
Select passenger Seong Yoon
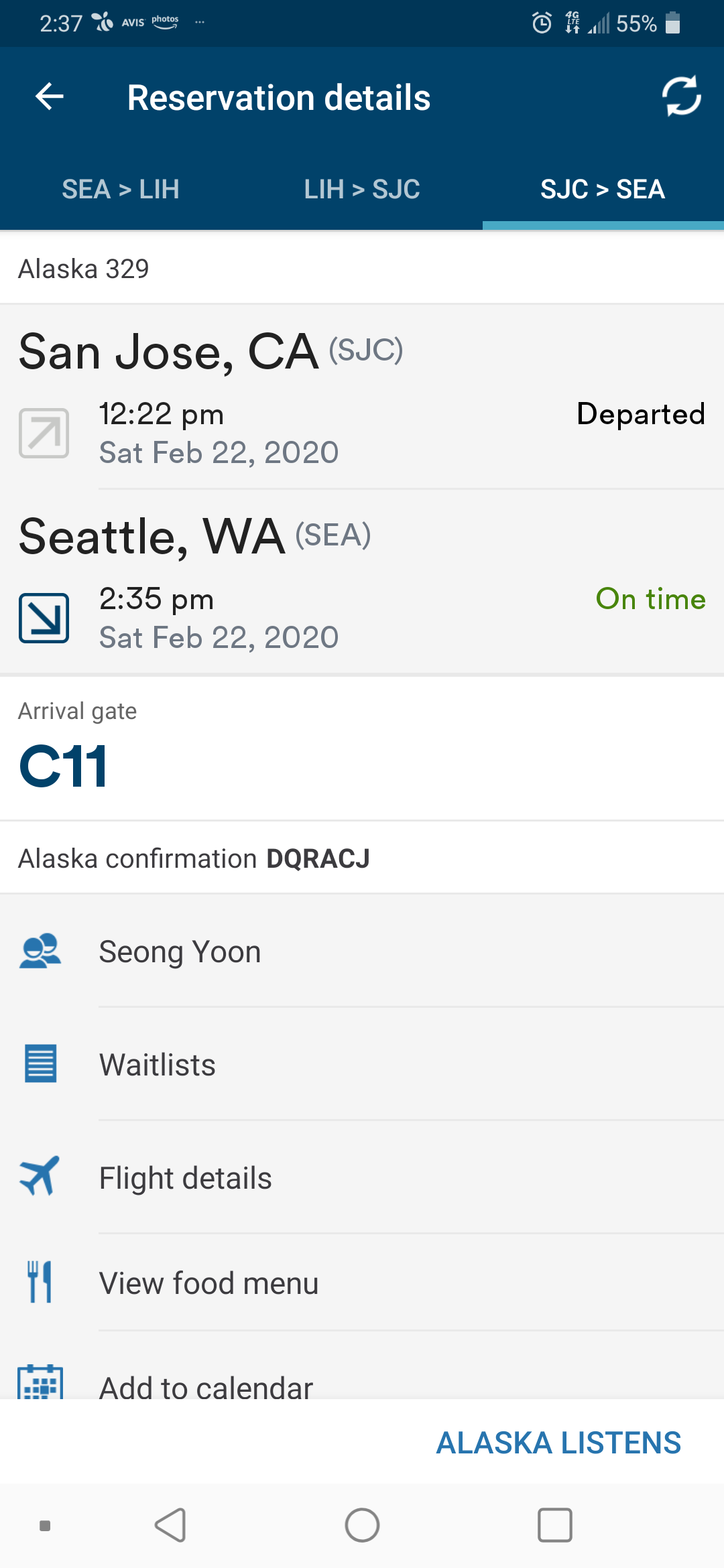pyautogui.click(x=180, y=952)
